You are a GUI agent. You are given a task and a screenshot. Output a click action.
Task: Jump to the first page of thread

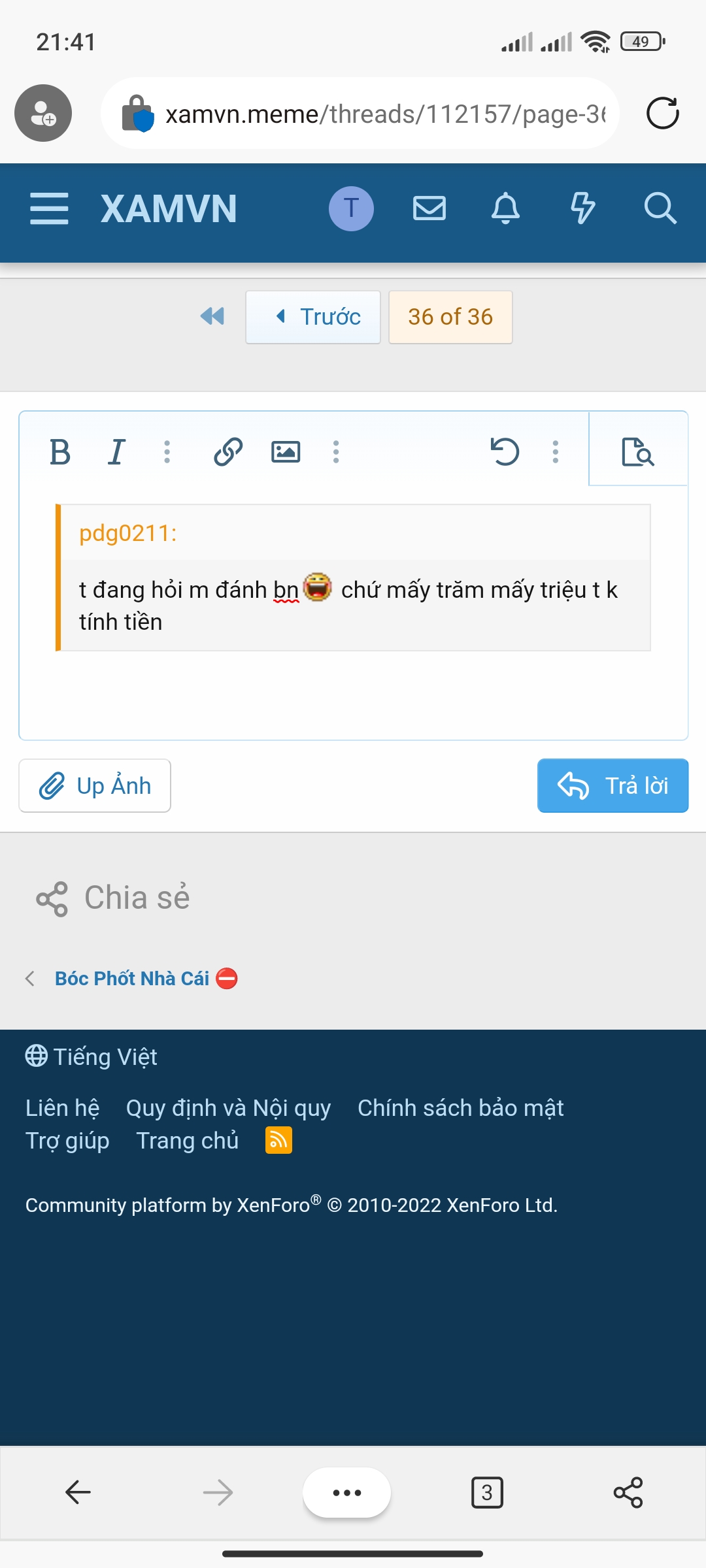(x=212, y=317)
